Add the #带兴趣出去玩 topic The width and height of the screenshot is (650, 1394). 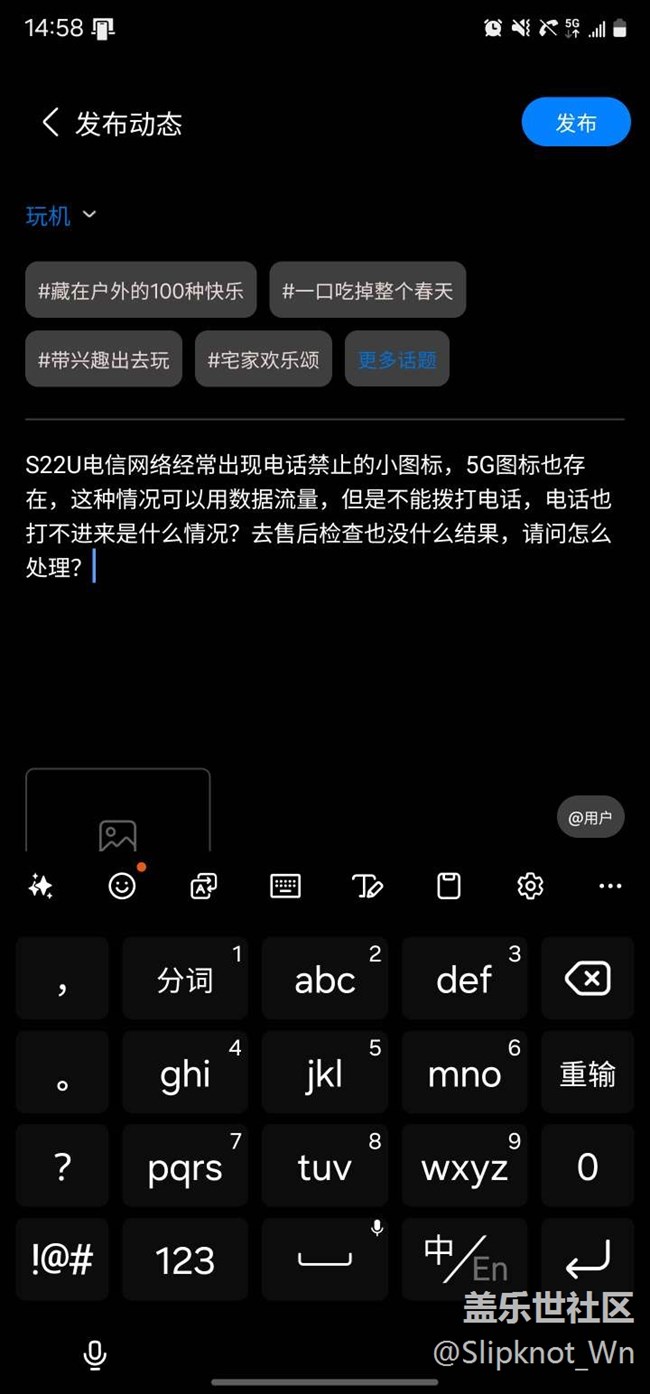104,359
